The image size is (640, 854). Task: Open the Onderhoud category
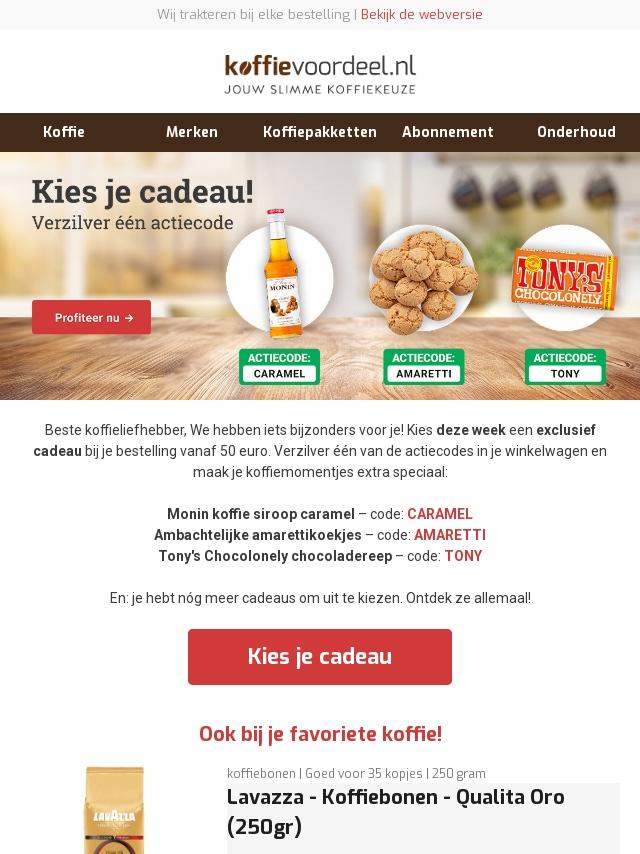coord(576,132)
